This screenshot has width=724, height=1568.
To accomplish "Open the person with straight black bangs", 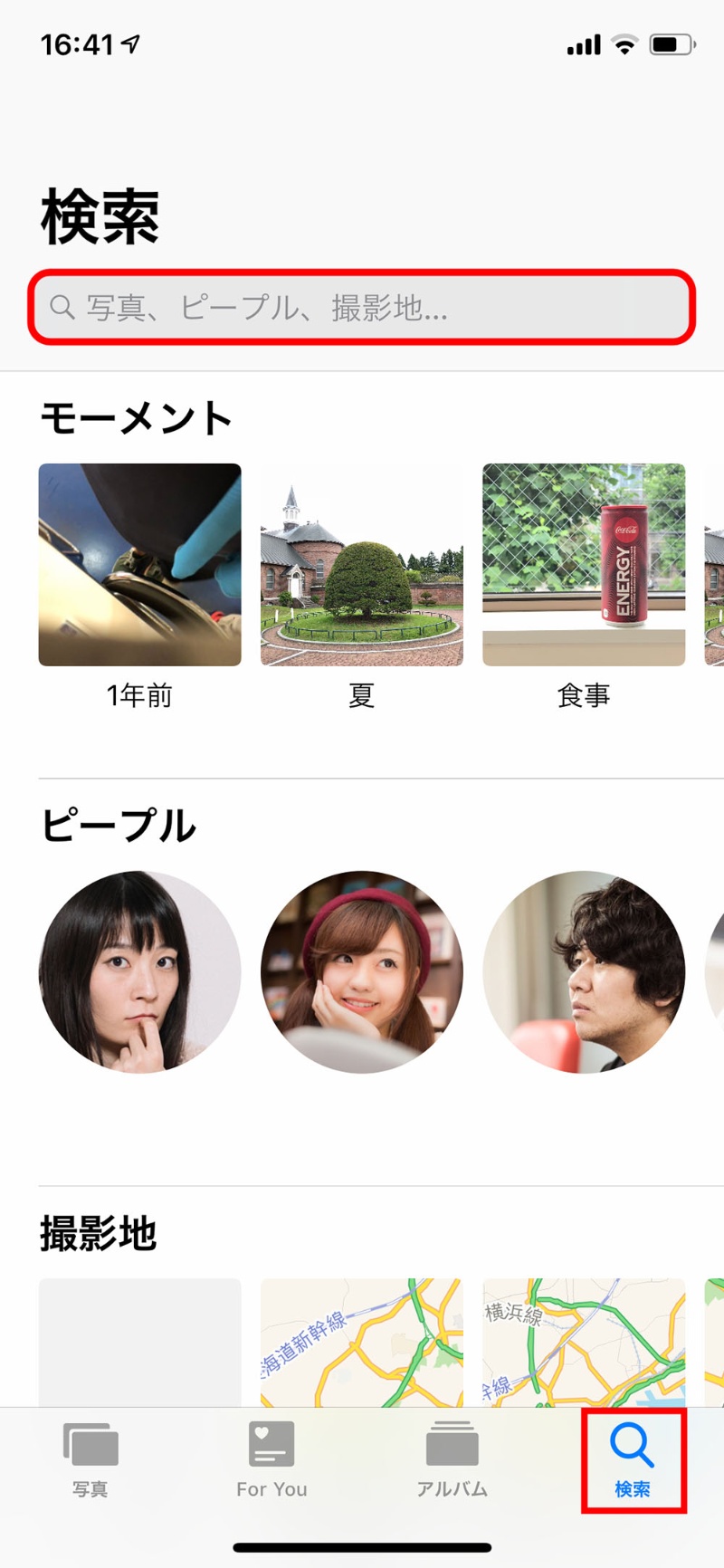I will coord(139,972).
